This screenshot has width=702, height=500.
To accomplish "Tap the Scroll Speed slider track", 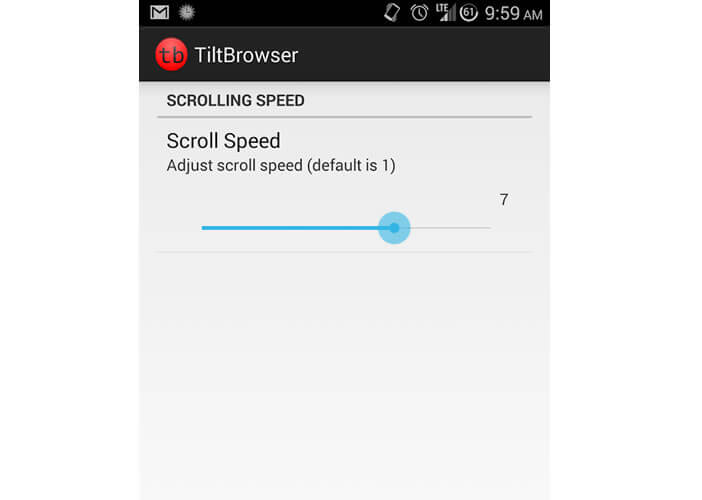I will (x=300, y=228).
